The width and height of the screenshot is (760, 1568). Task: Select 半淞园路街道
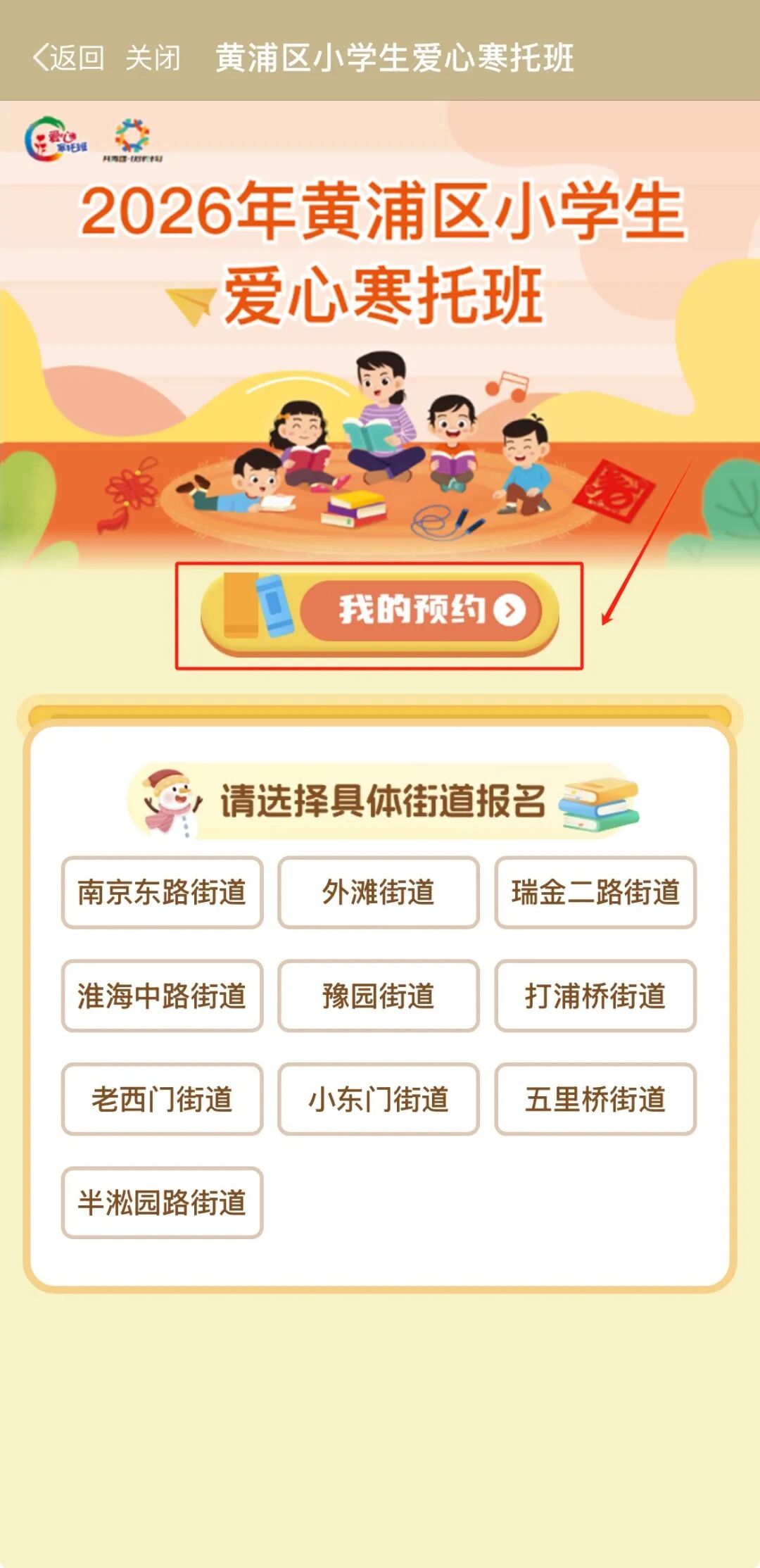pyautogui.click(x=162, y=1203)
